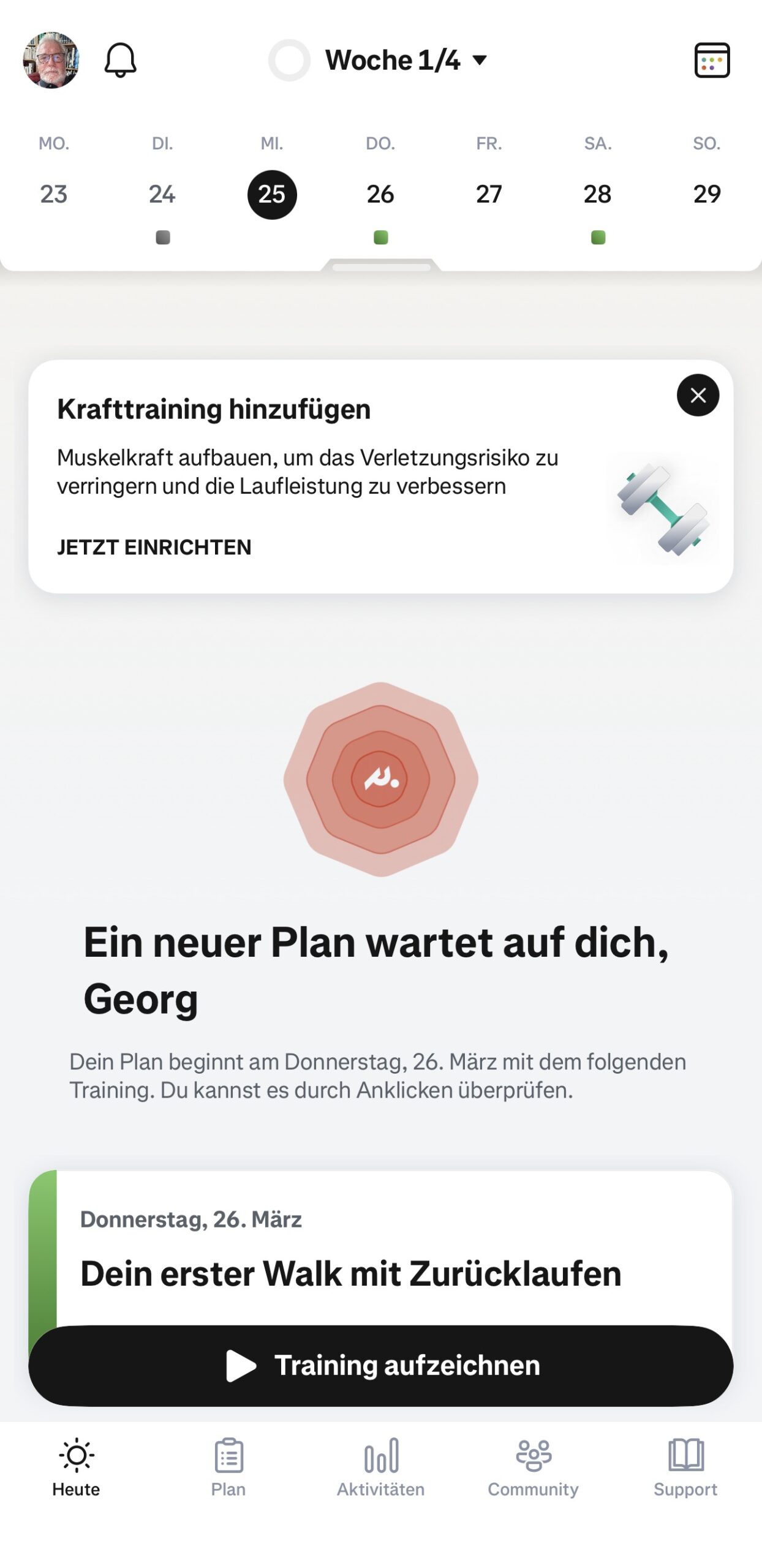The image size is (762, 1568).
Task: Dismiss the Krafttraining hinzufügen card
Action: coord(698,395)
